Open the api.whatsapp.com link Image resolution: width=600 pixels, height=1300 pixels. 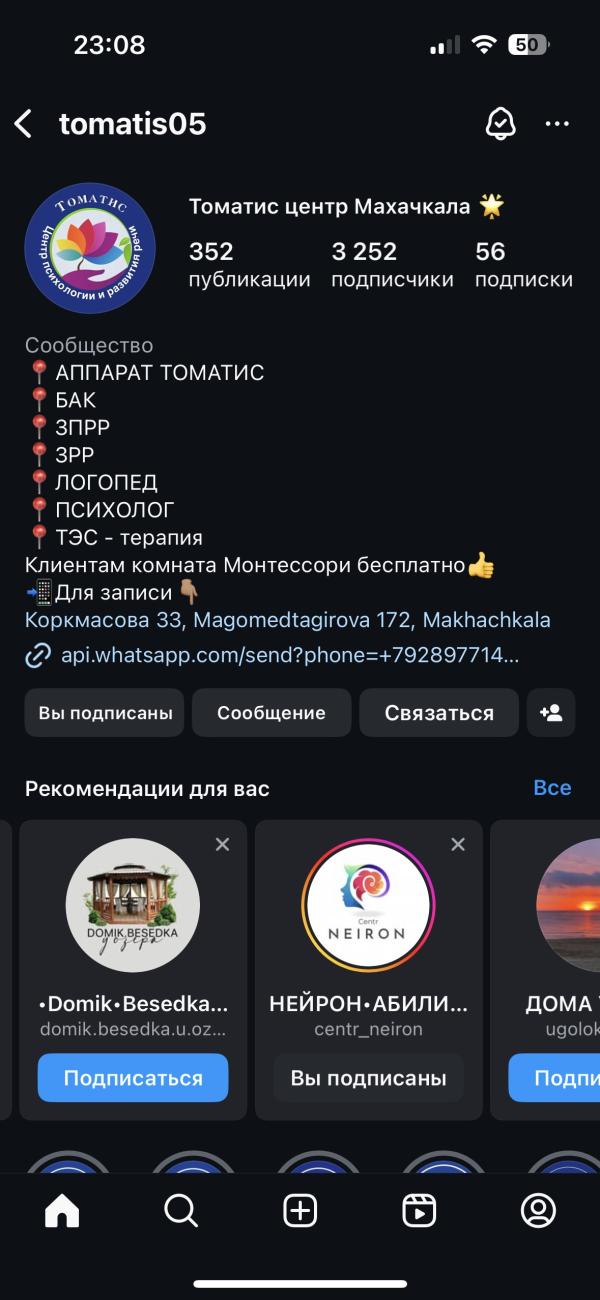click(289, 656)
